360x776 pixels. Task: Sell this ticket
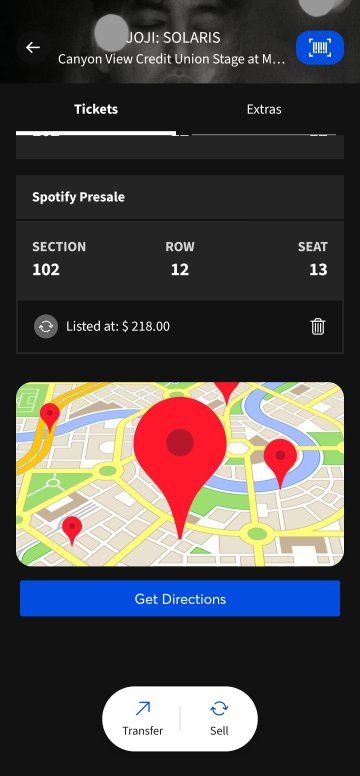219,719
